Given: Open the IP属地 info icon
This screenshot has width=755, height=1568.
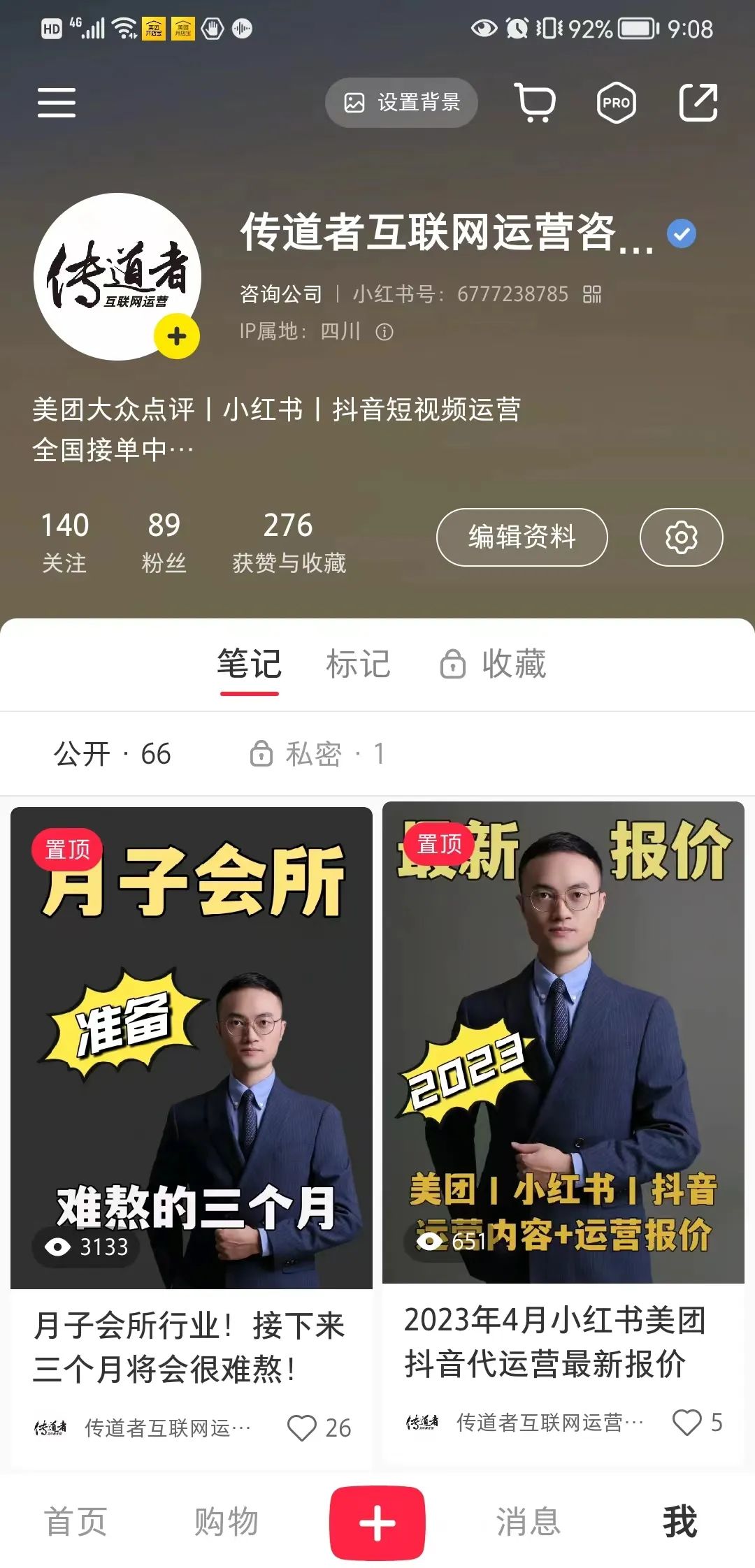Looking at the screenshot, I should [384, 332].
